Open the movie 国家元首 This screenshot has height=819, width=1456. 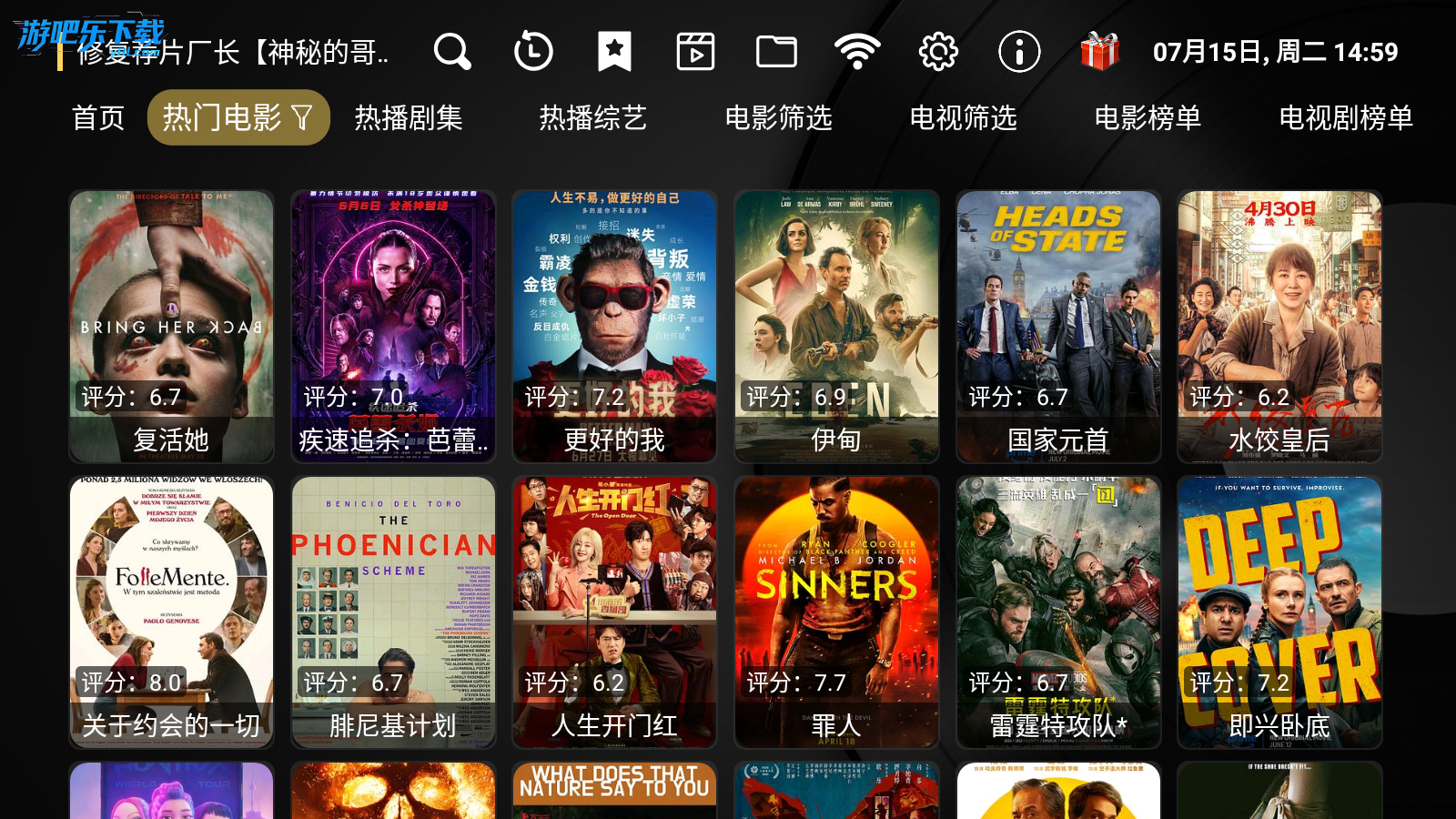click(1058, 326)
